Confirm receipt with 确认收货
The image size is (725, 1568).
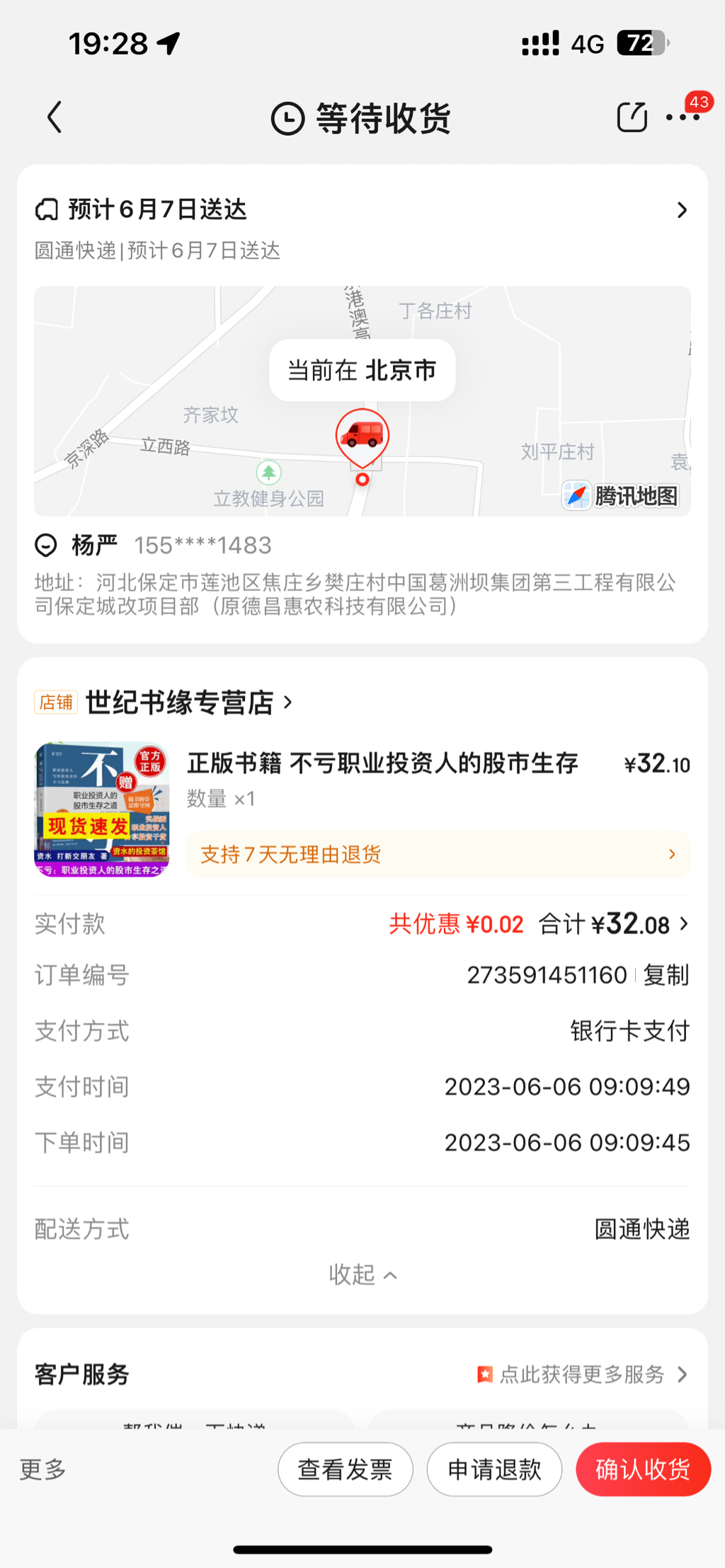coord(643,1469)
